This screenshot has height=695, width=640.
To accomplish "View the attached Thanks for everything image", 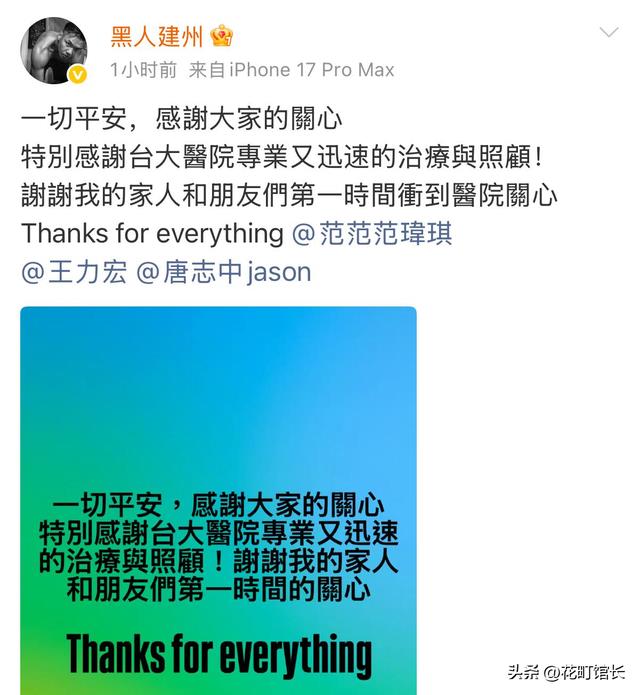I will click(x=219, y=500).
